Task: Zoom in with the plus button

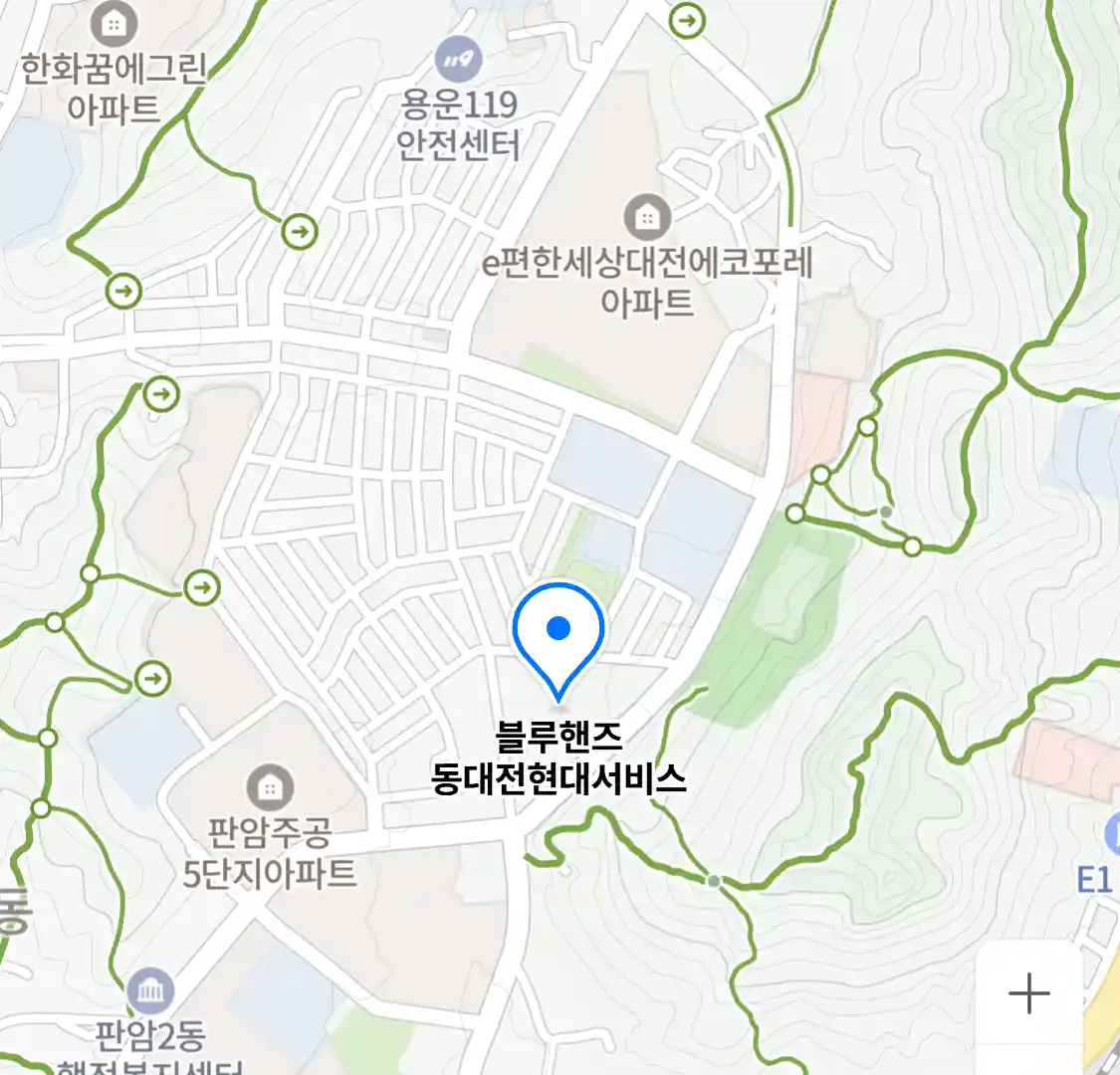Action: tap(1028, 993)
